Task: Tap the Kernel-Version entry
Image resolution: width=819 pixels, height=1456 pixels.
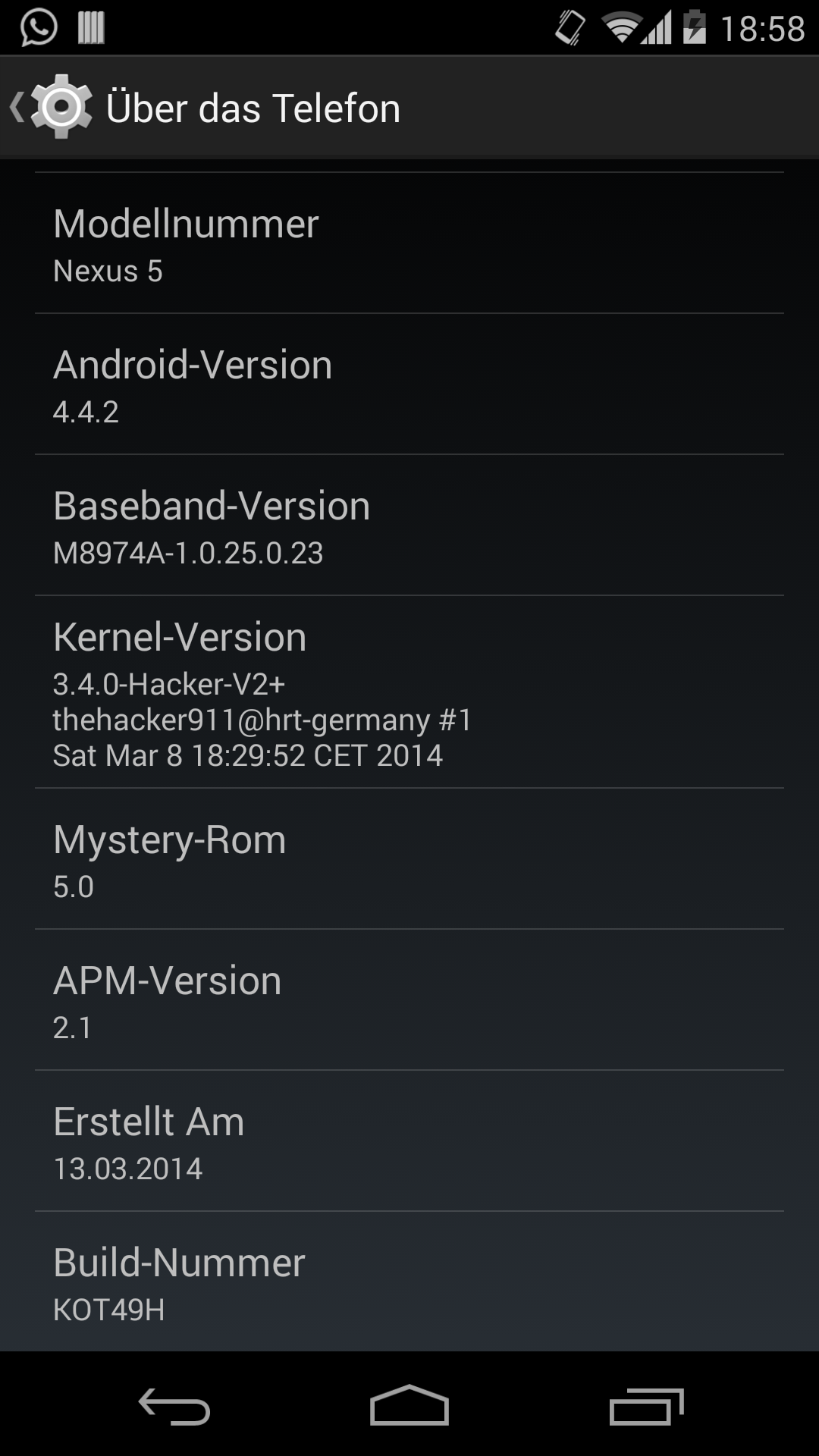Action: (409, 692)
